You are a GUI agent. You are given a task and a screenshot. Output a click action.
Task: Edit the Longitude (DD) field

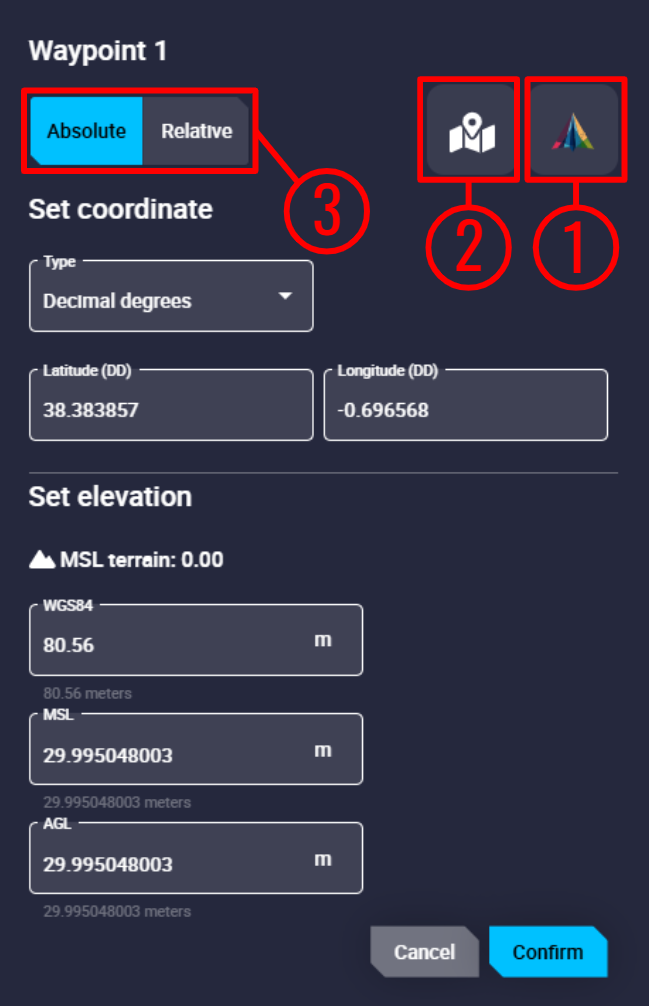[465, 408]
